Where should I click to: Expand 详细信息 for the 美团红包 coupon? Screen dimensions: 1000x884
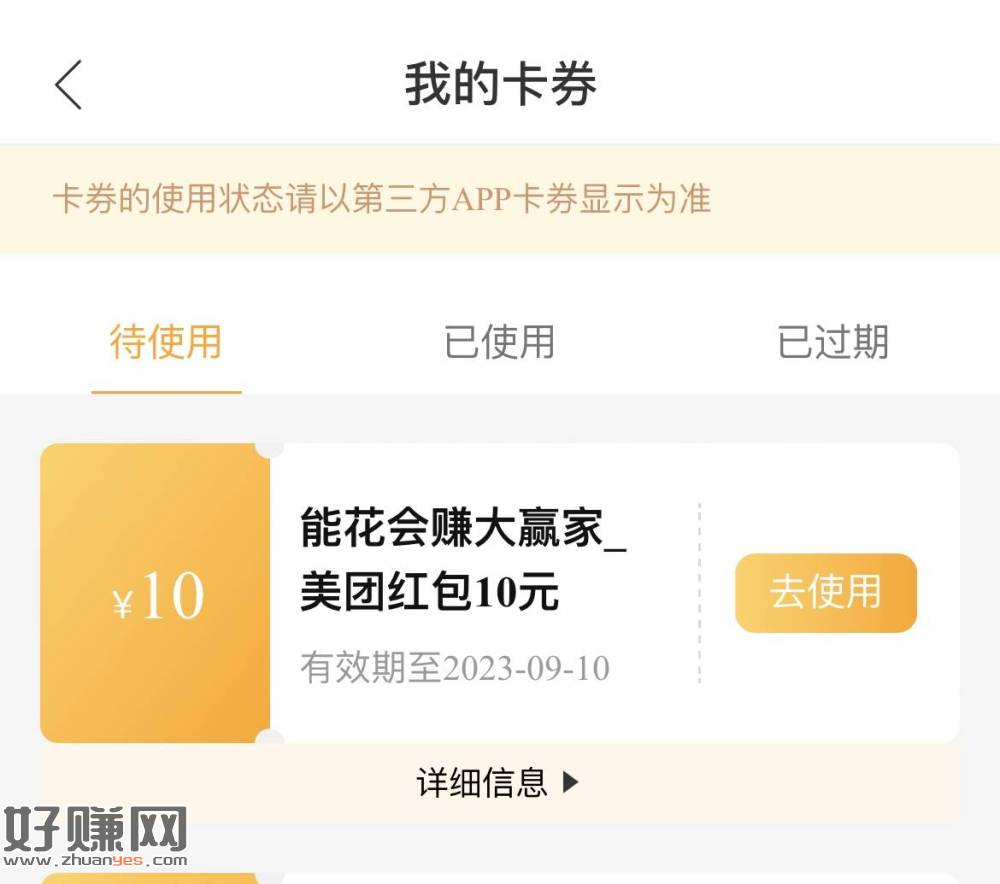click(498, 782)
